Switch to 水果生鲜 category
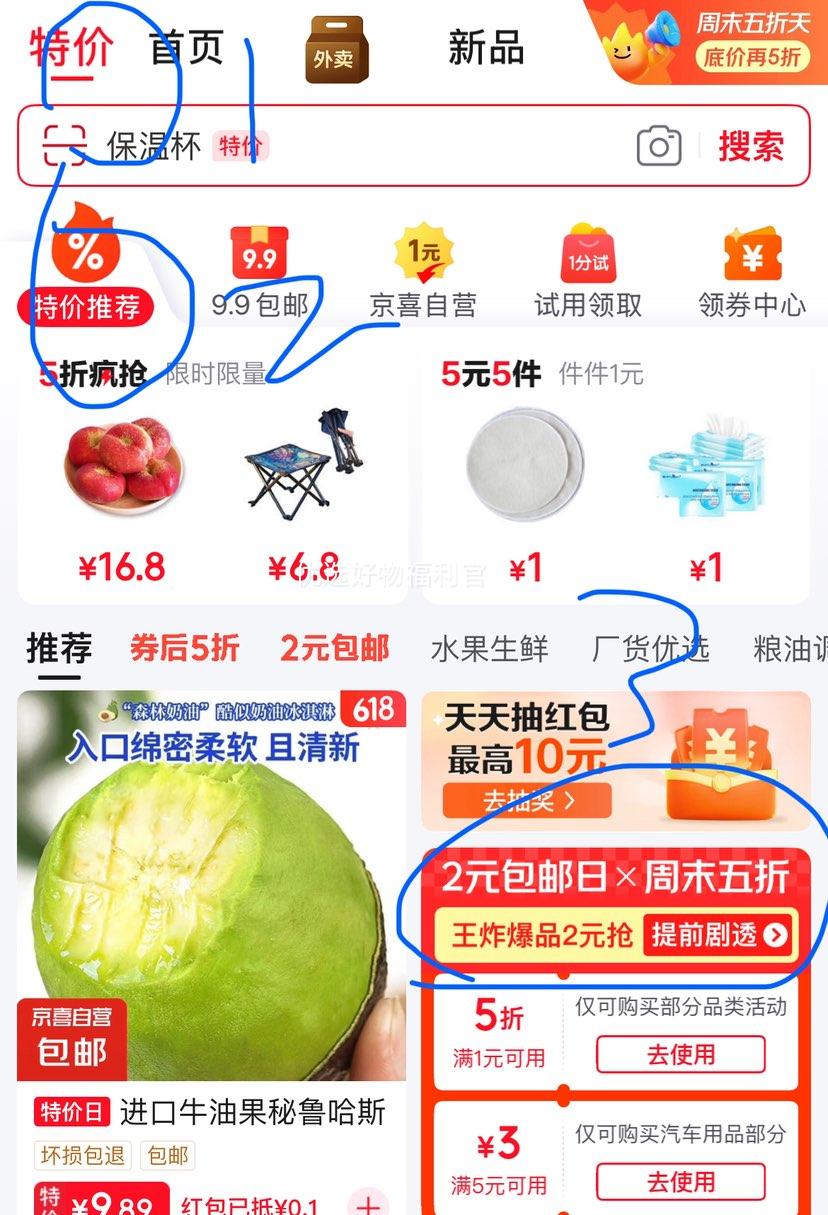Screen dimensions: 828x1215 tap(489, 648)
